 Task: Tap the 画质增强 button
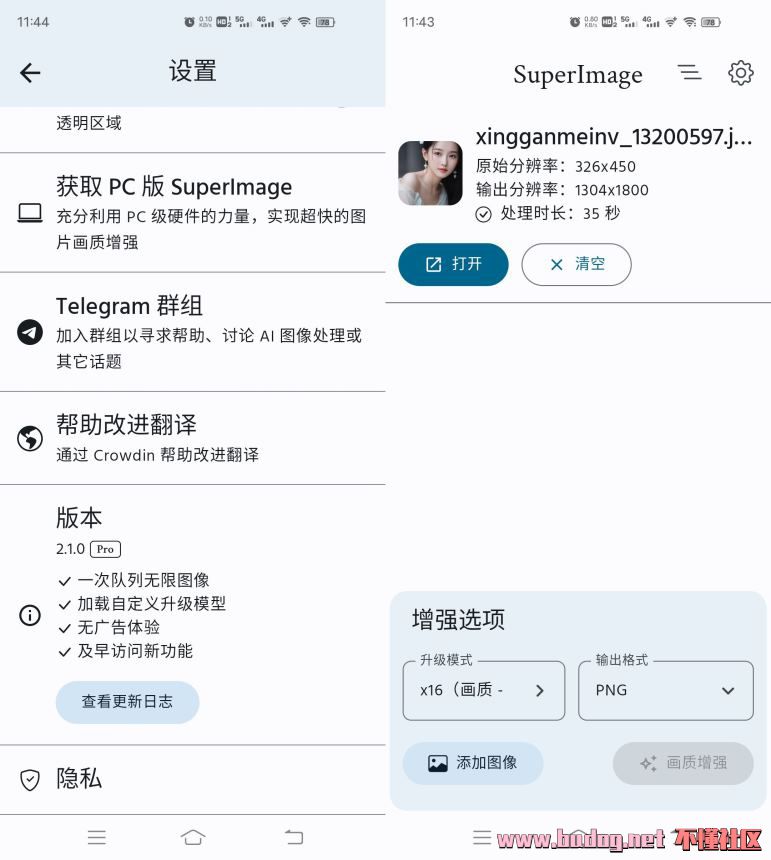[x=683, y=763]
